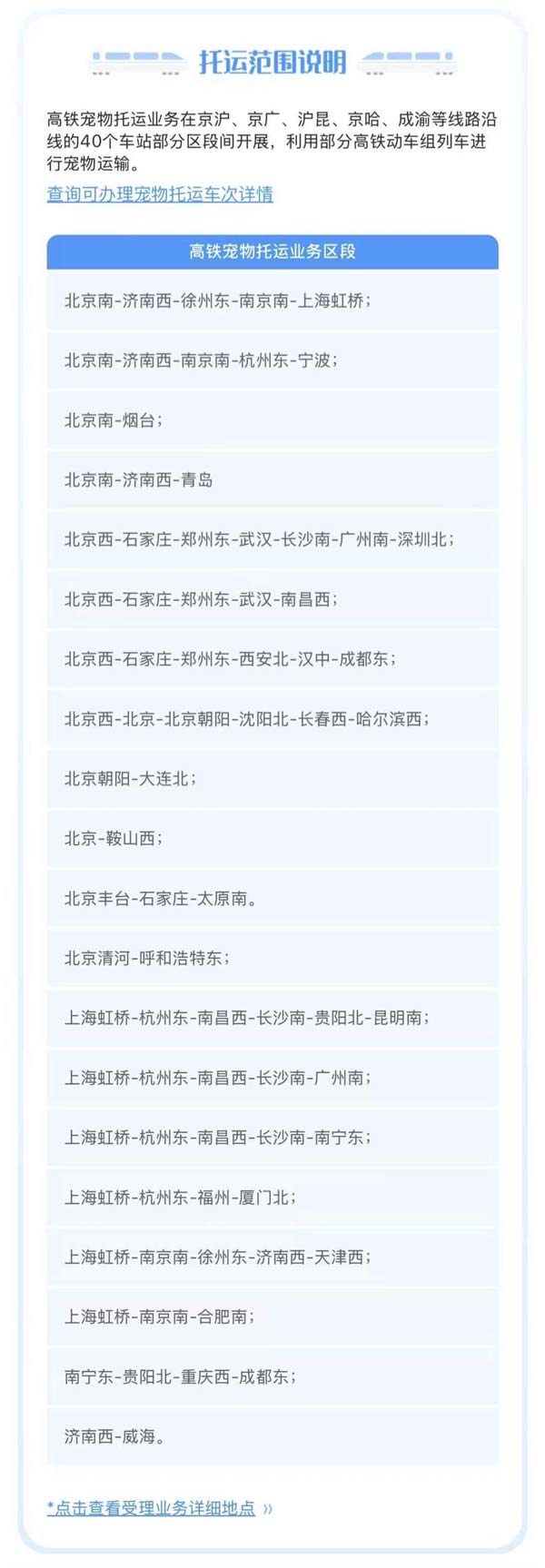View detailed service acceptance locations

pos(156,1508)
